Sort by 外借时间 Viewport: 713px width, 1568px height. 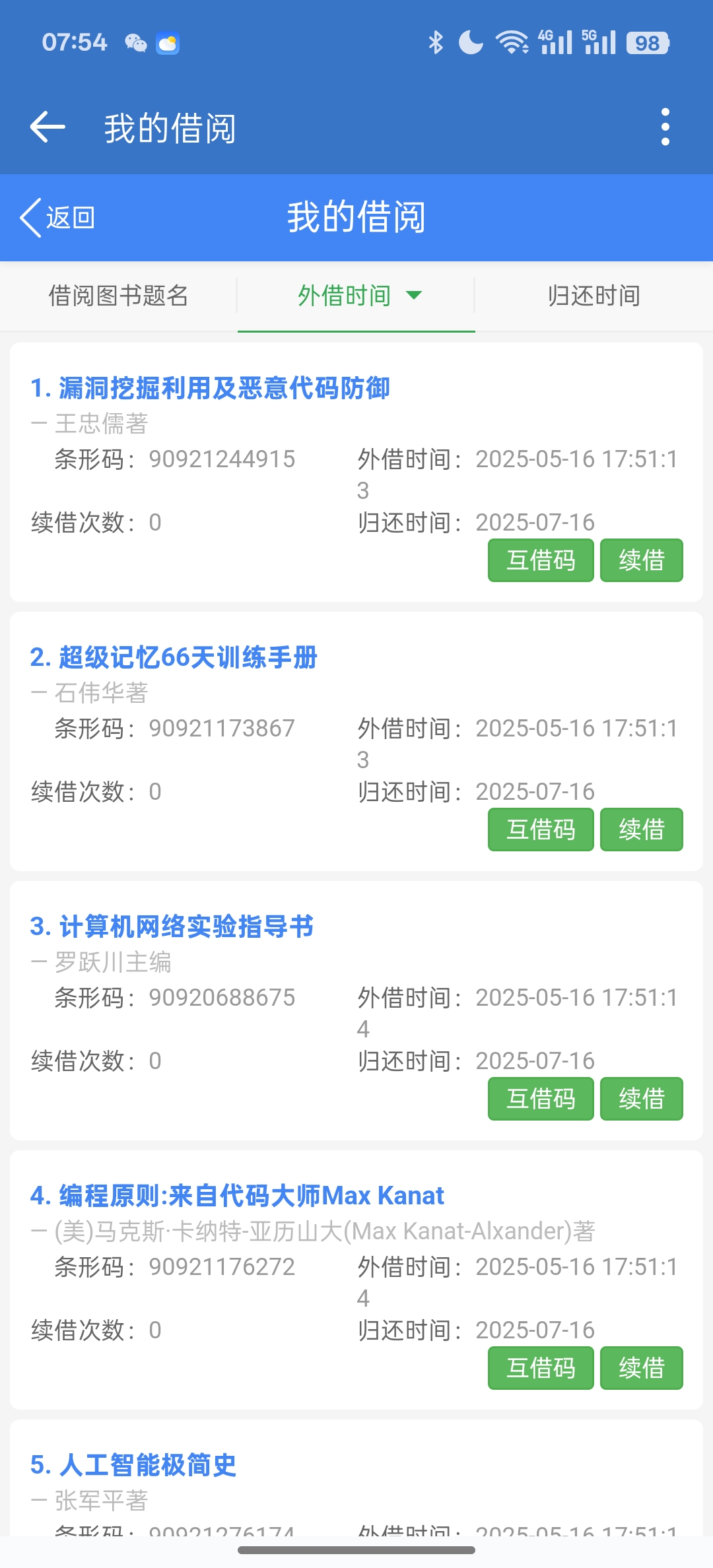356,296
